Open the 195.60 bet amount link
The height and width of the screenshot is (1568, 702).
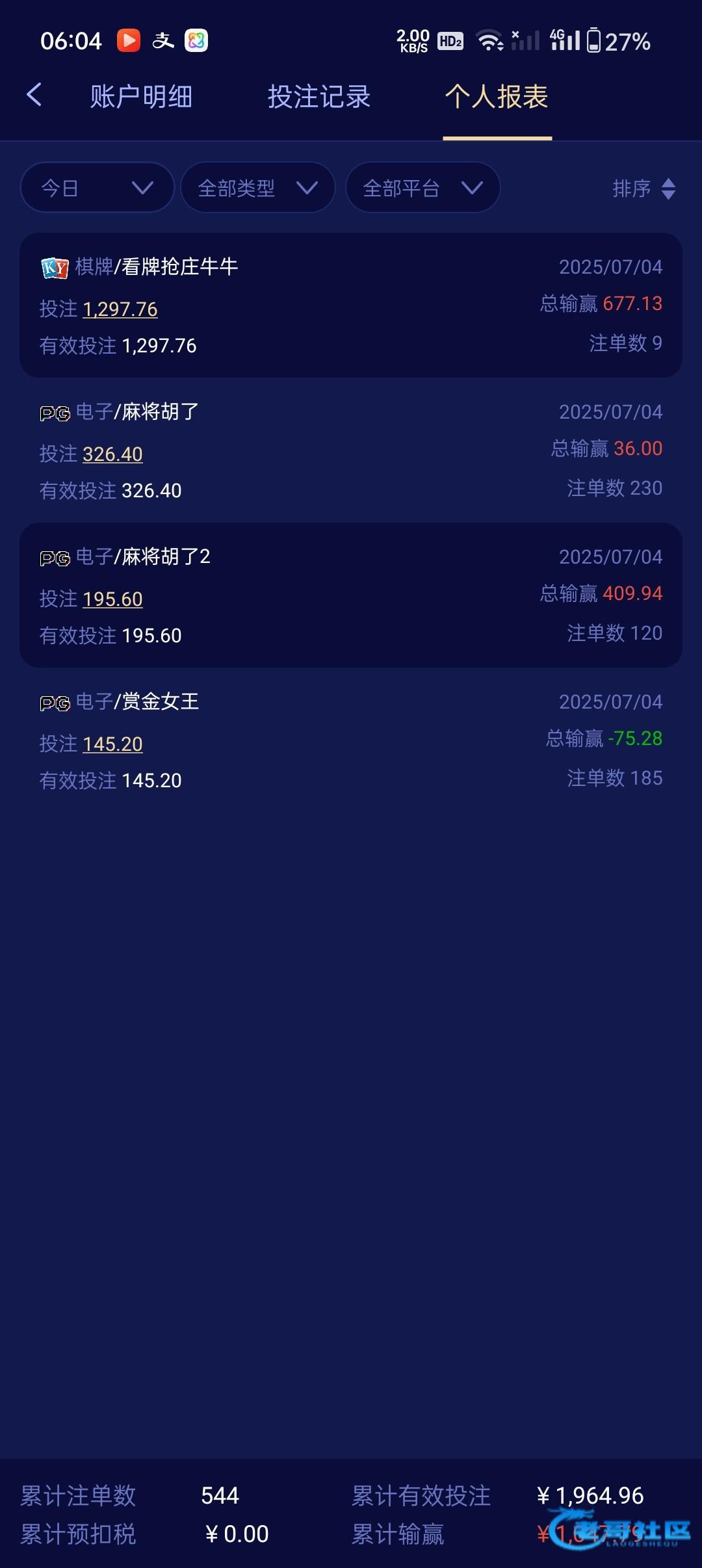[x=113, y=599]
